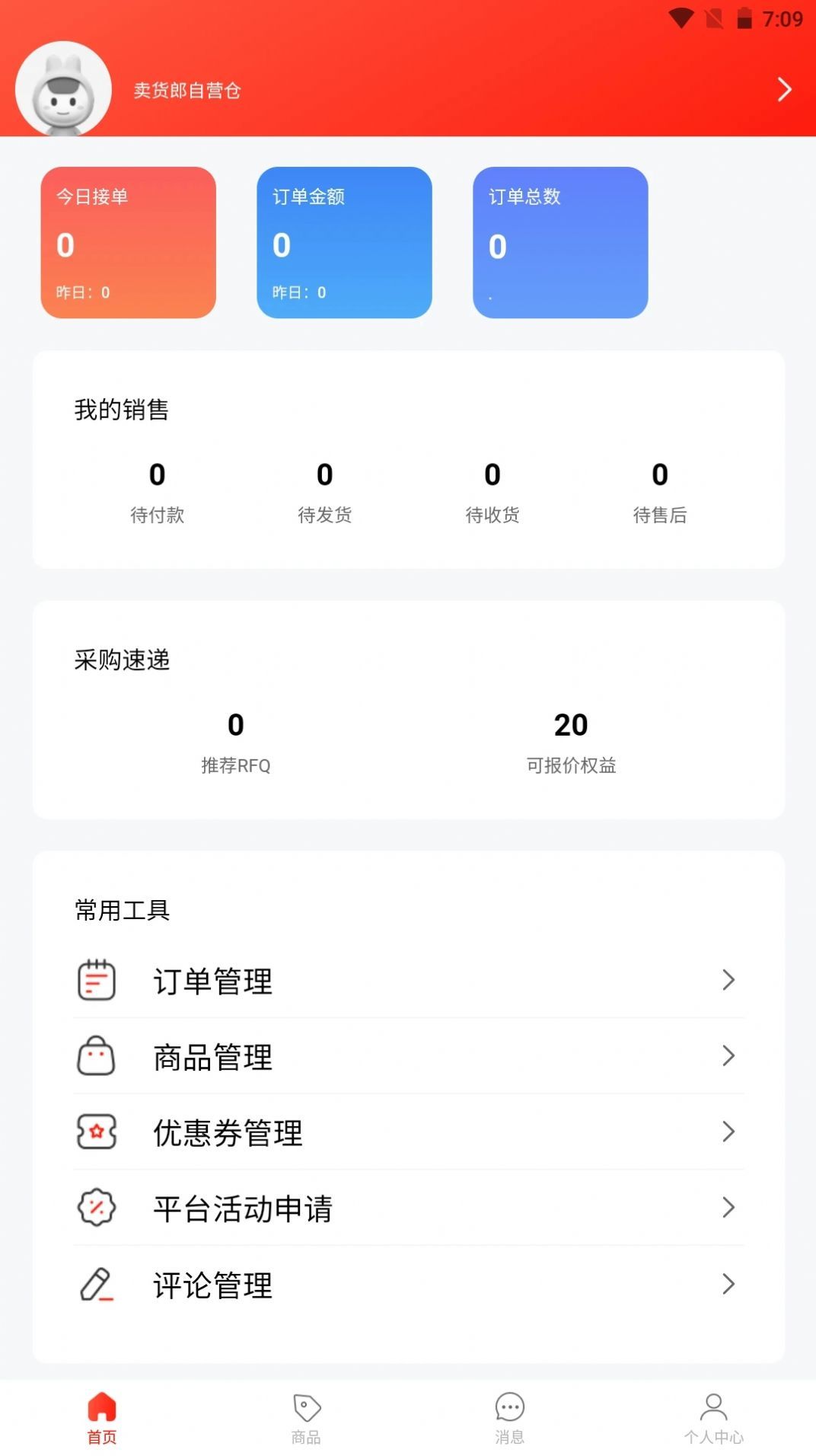
Task: Open the 今日接单 stat card
Action: (x=128, y=243)
